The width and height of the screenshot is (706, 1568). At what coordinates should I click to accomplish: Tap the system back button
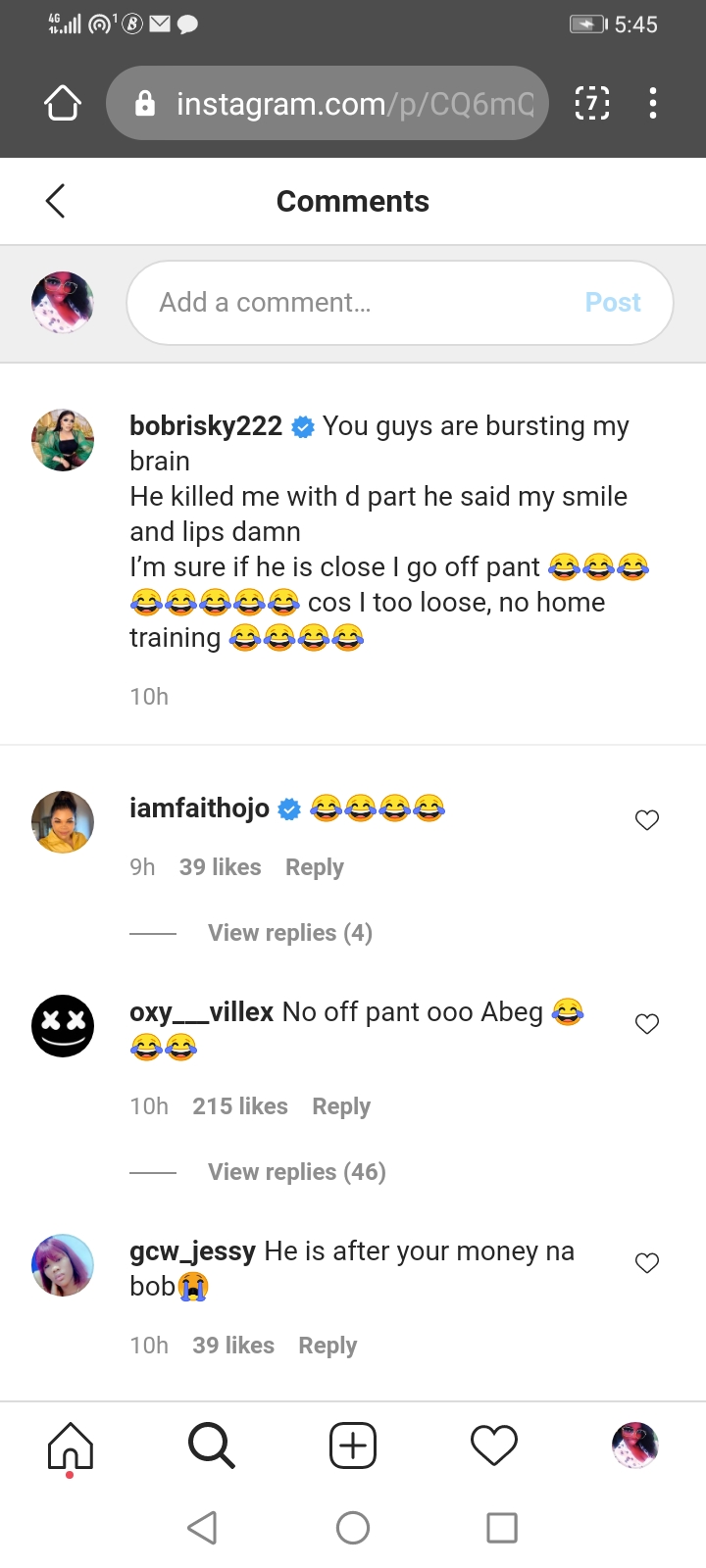203,1527
